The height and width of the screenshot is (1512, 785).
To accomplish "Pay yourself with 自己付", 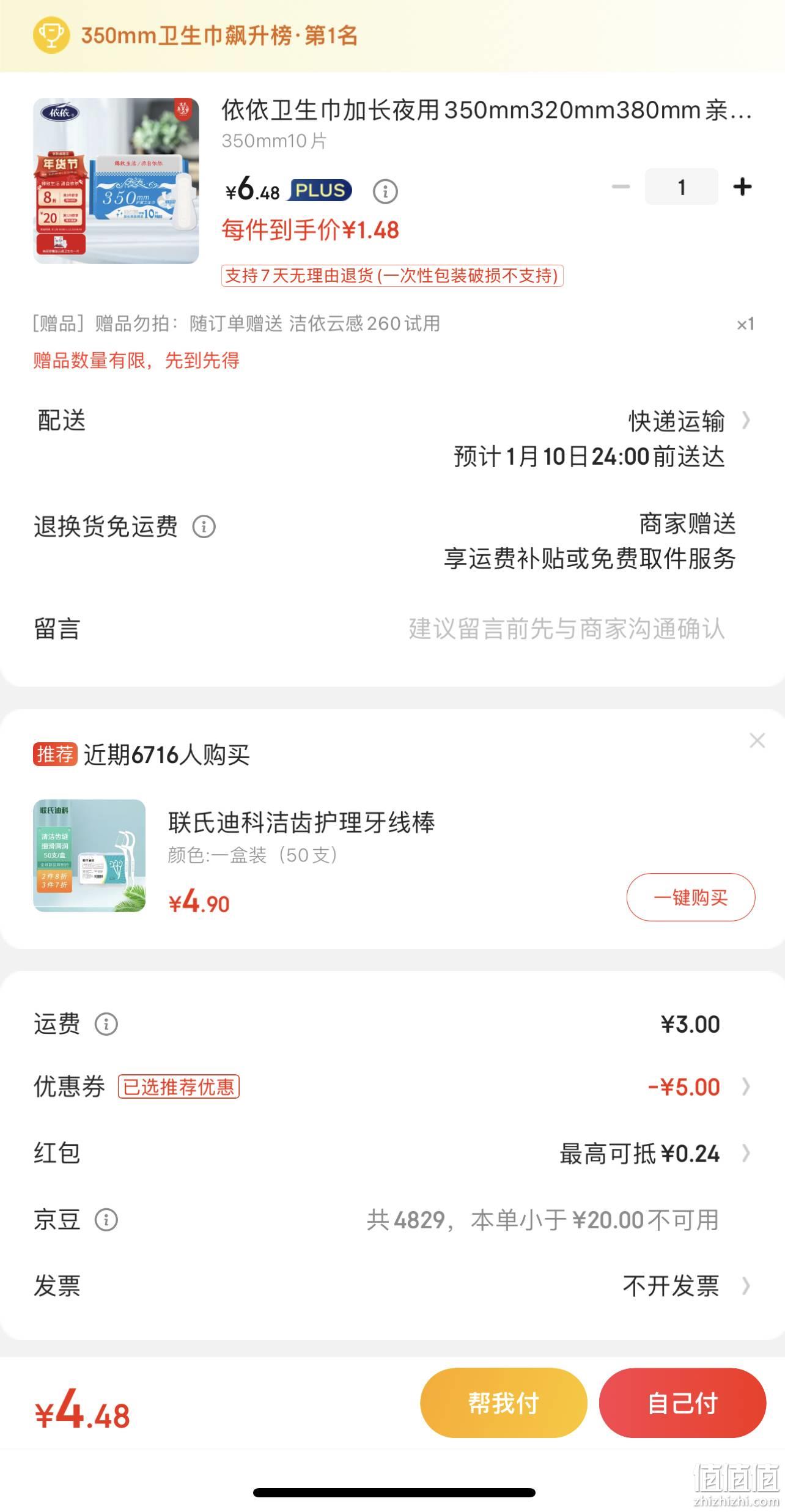I will click(682, 1403).
